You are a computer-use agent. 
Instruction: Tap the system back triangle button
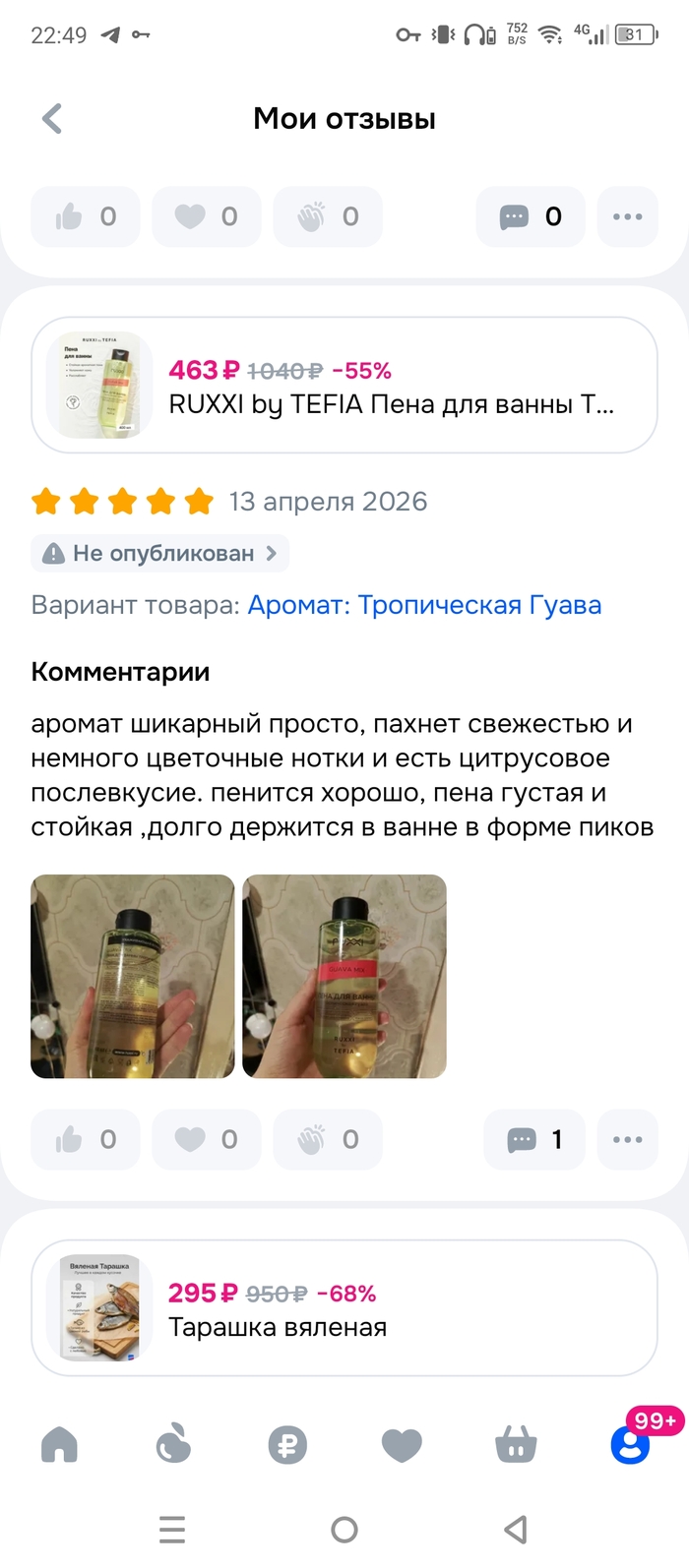pos(516,1530)
